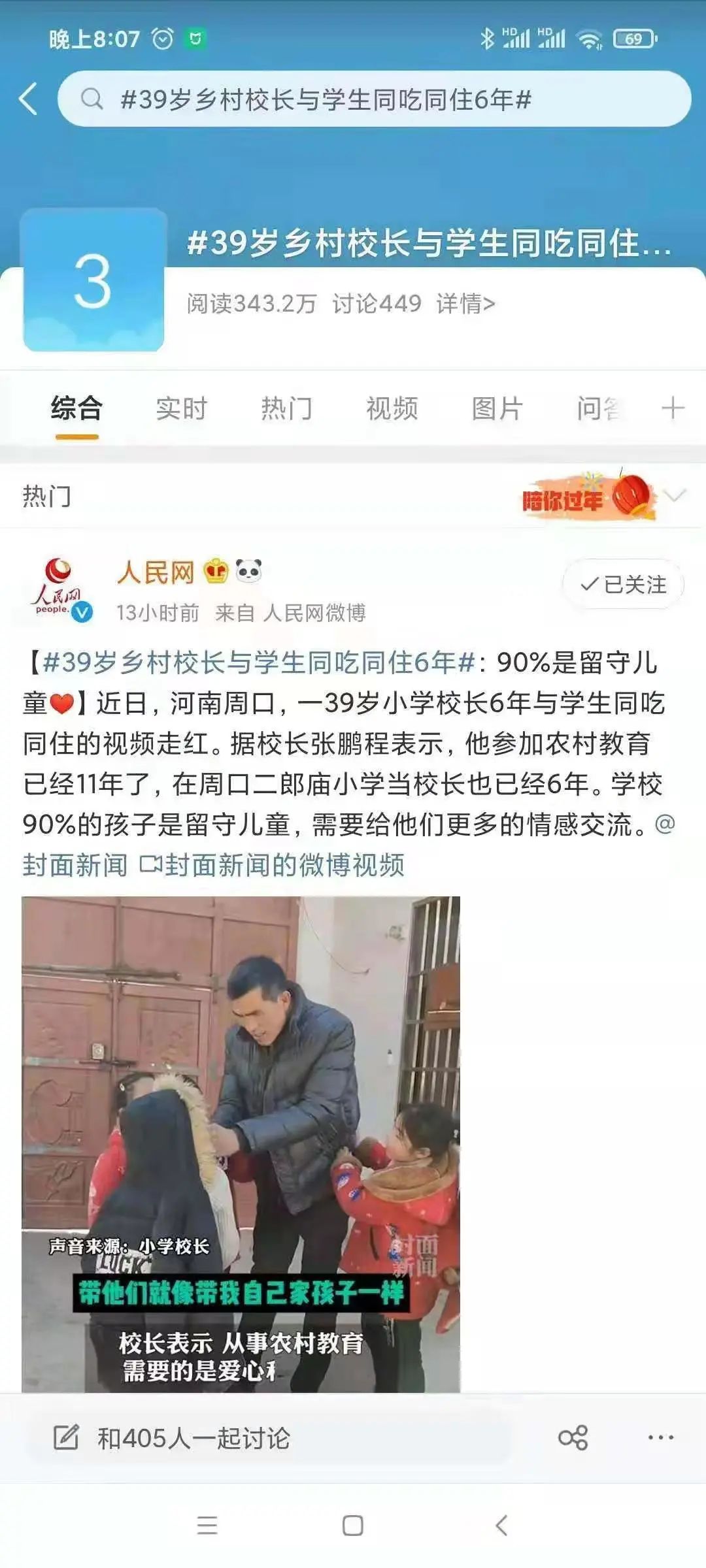Tap the search box with the hashtag query
This screenshot has width=706, height=1568.
click(373, 99)
